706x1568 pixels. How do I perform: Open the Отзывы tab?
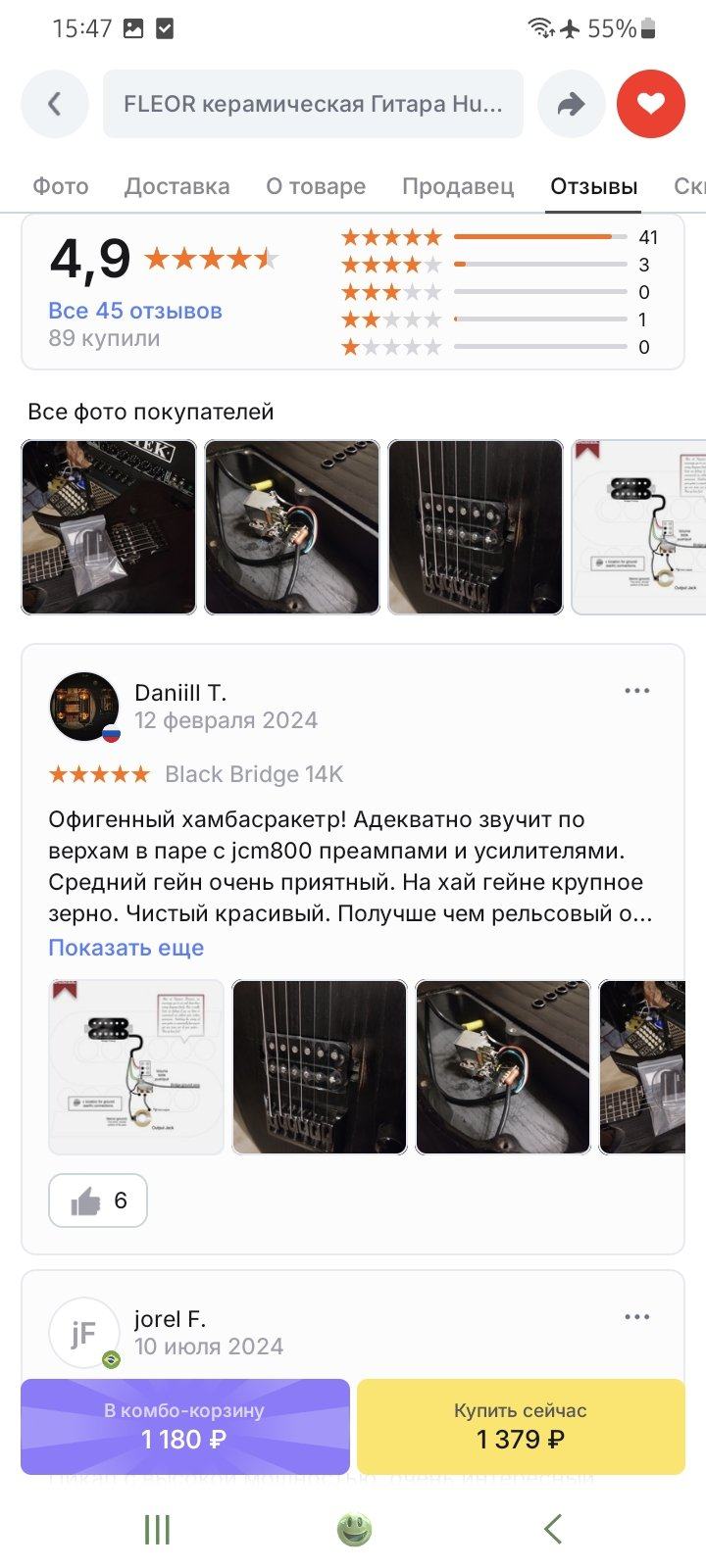pos(593,186)
